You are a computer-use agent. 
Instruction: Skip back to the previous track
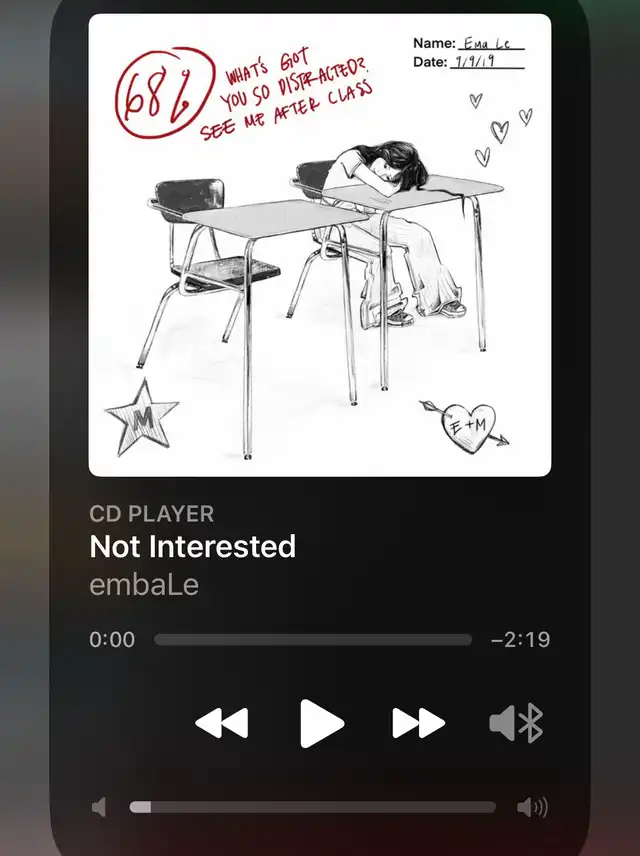tap(221, 723)
